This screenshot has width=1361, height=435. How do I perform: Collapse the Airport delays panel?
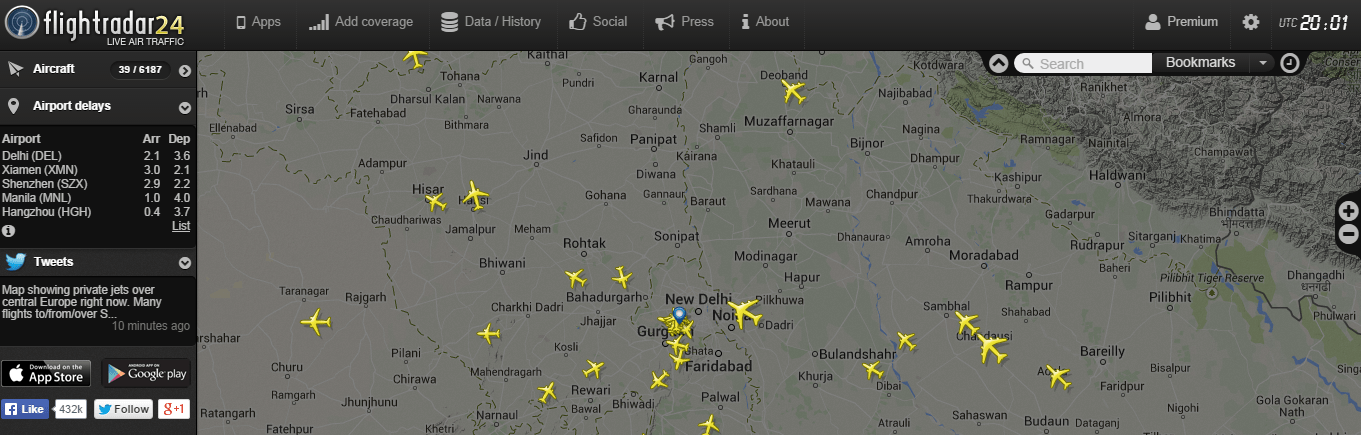click(185, 107)
